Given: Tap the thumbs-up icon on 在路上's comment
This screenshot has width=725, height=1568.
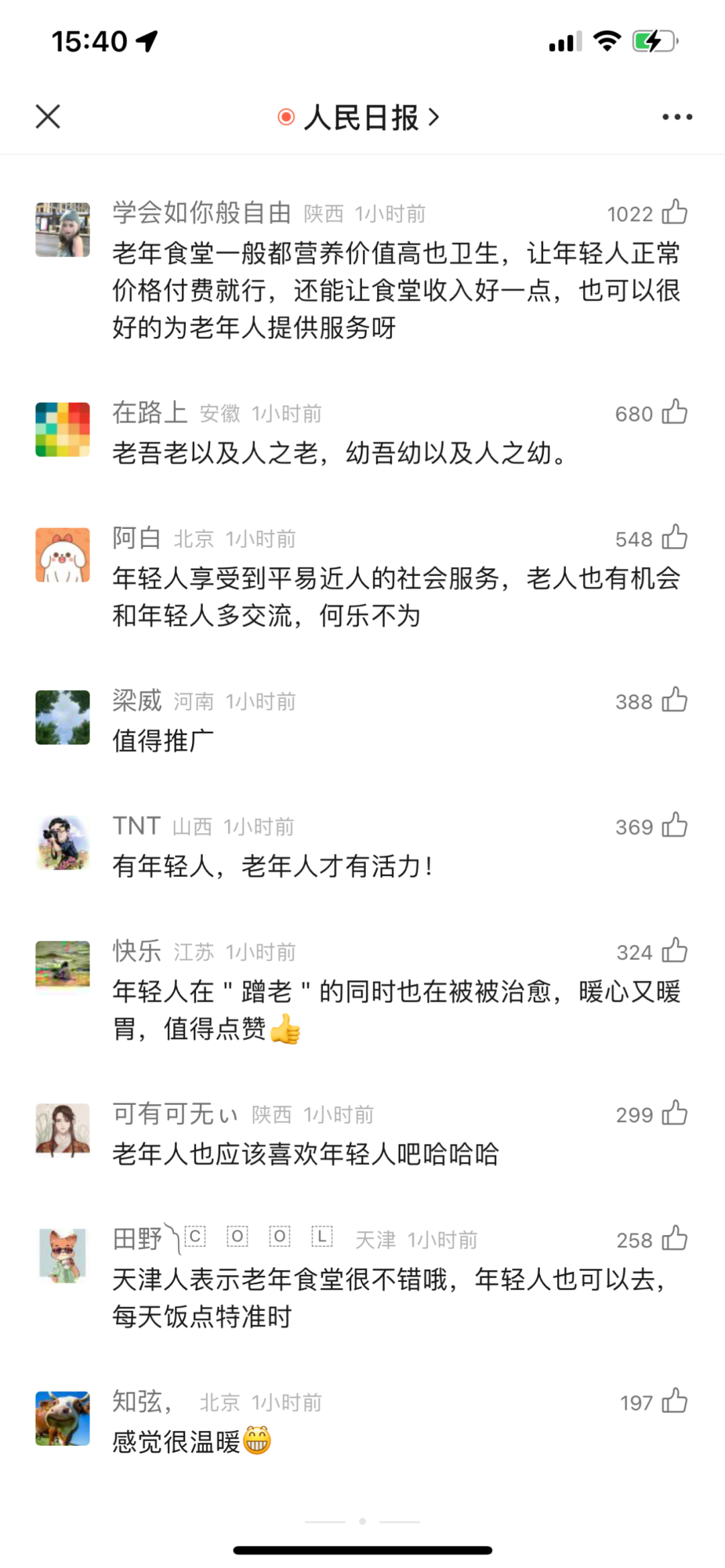Looking at the screenshot, I should tap(673, 413).
